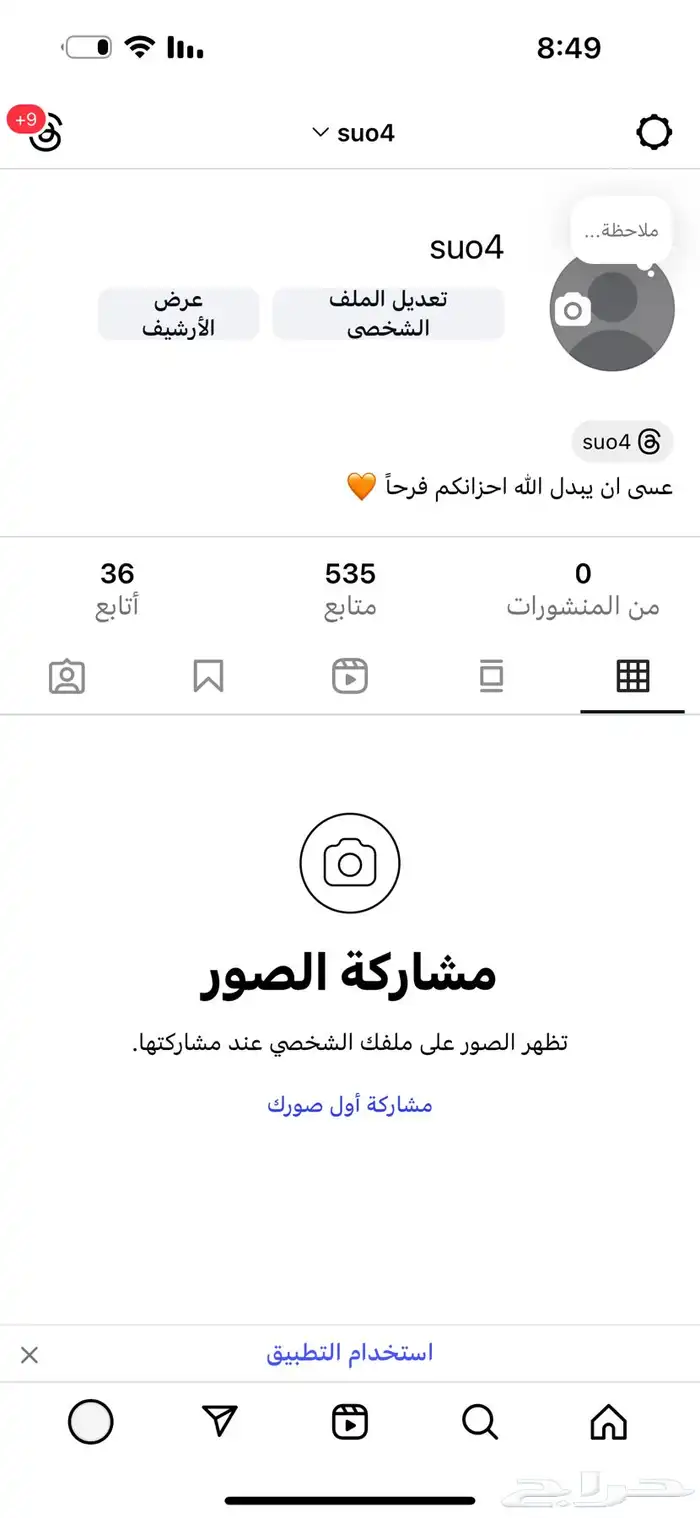Open the suo4 Threads badge
This screenshot has width=700, height=1518.
622,442
